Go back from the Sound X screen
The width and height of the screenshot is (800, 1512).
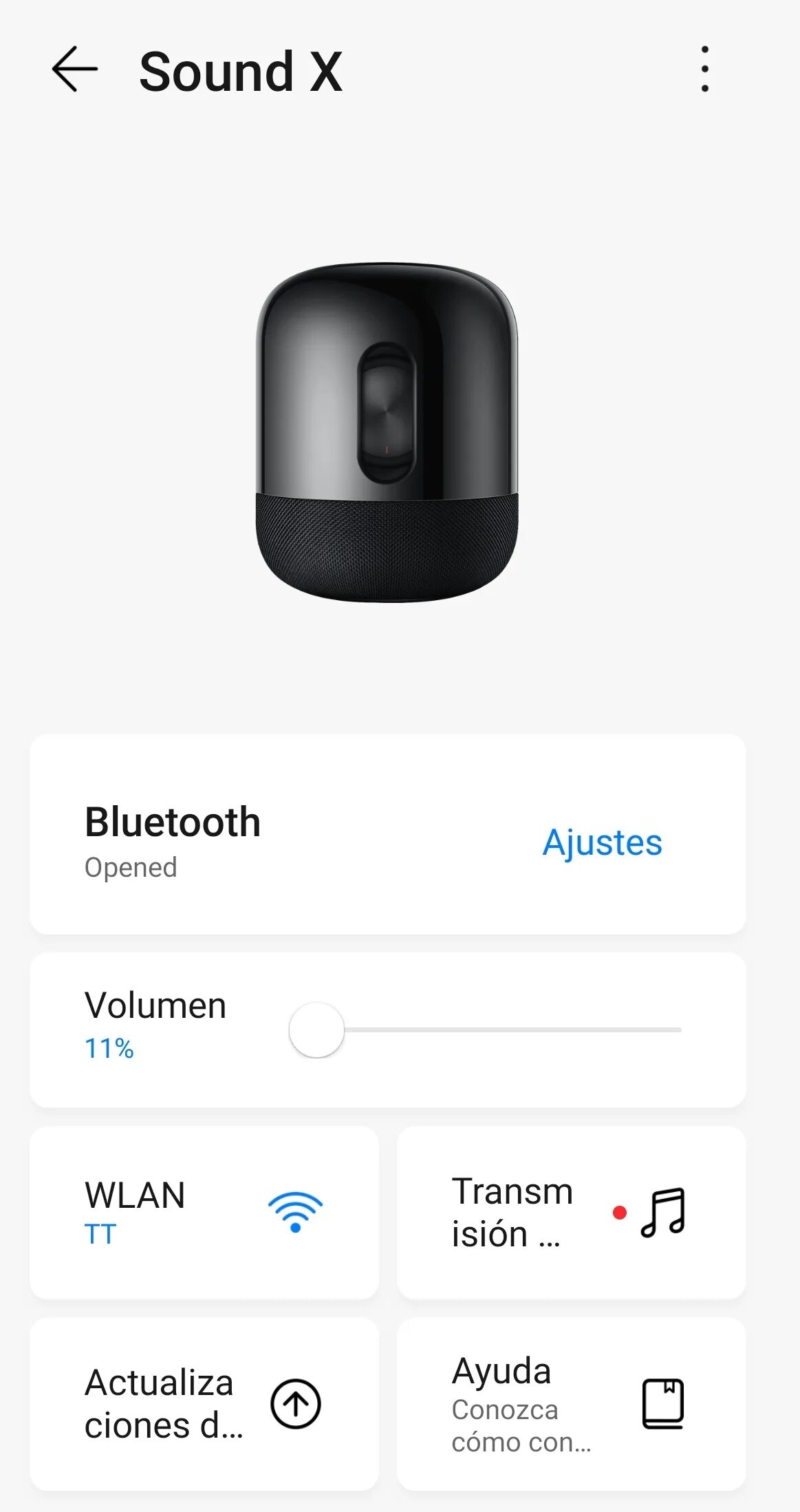(x=74, y=70)
